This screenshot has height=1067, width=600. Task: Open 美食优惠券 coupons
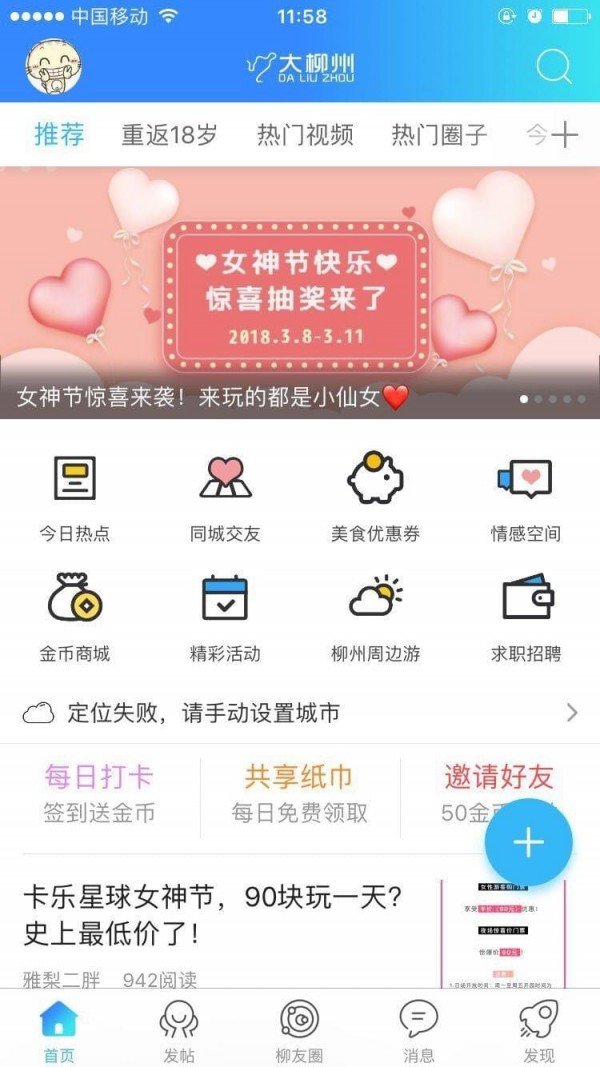375,498
